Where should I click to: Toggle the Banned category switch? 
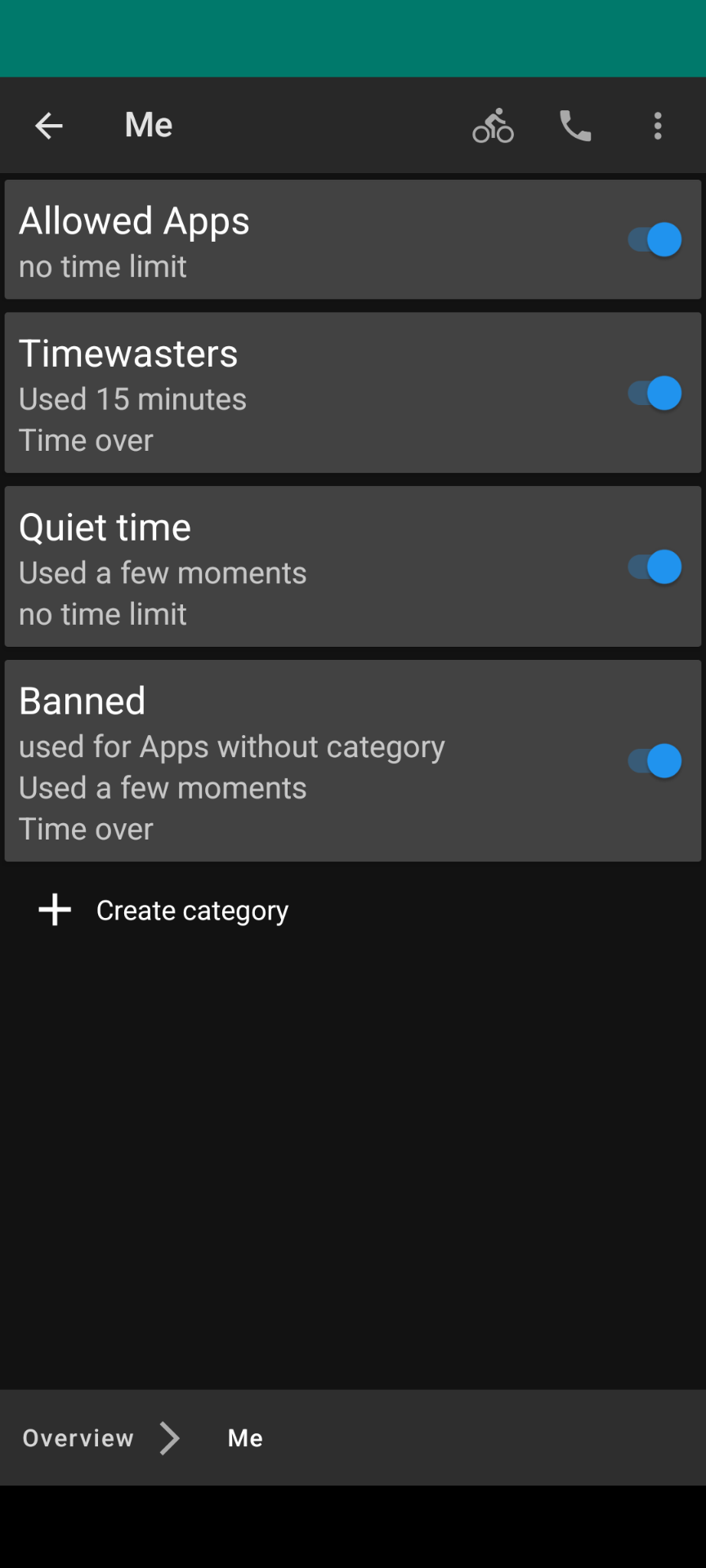[x=655, y=761]
